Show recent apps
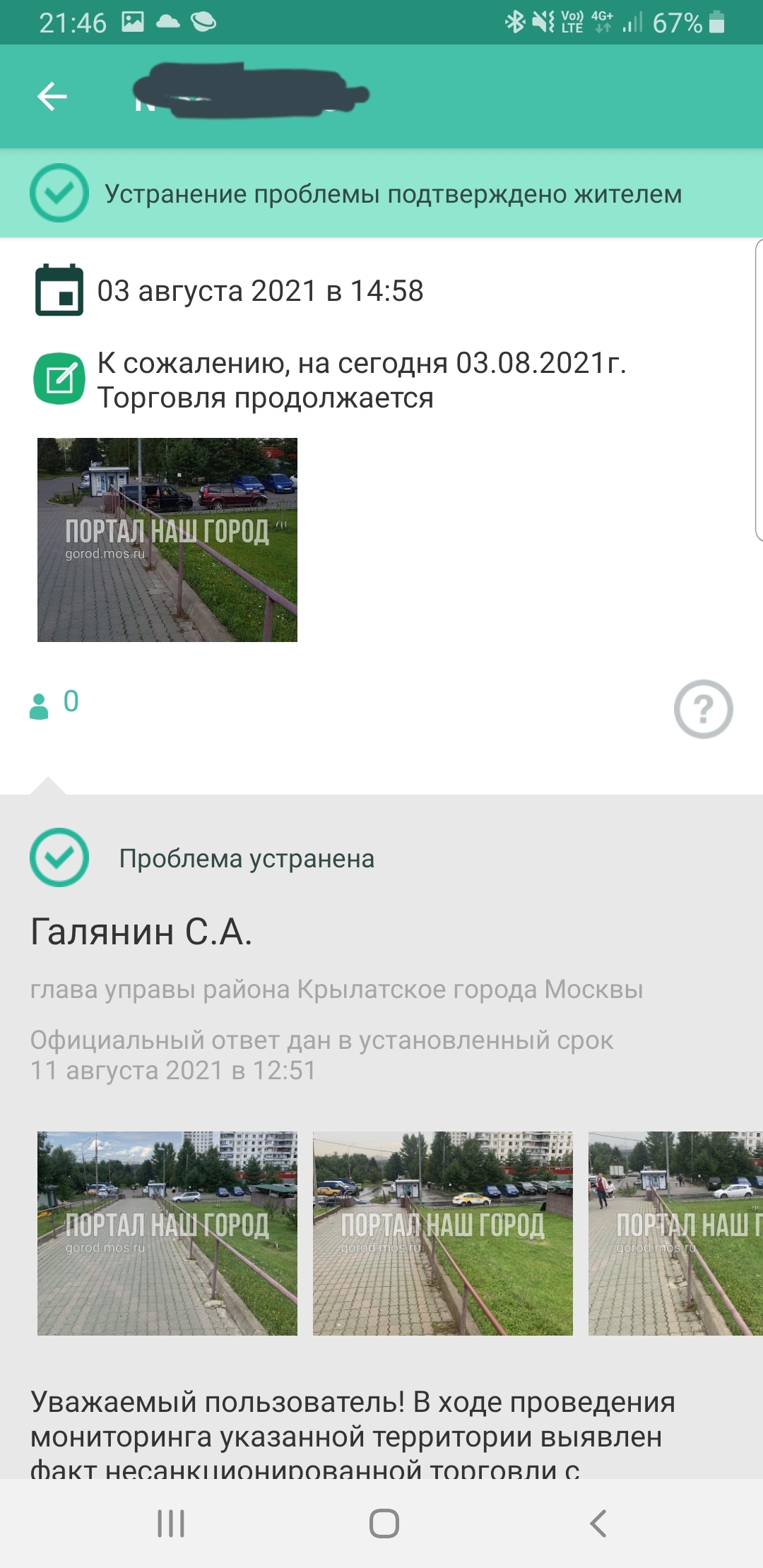This screenshot has width=763, height=1568. click(171, 1524)
